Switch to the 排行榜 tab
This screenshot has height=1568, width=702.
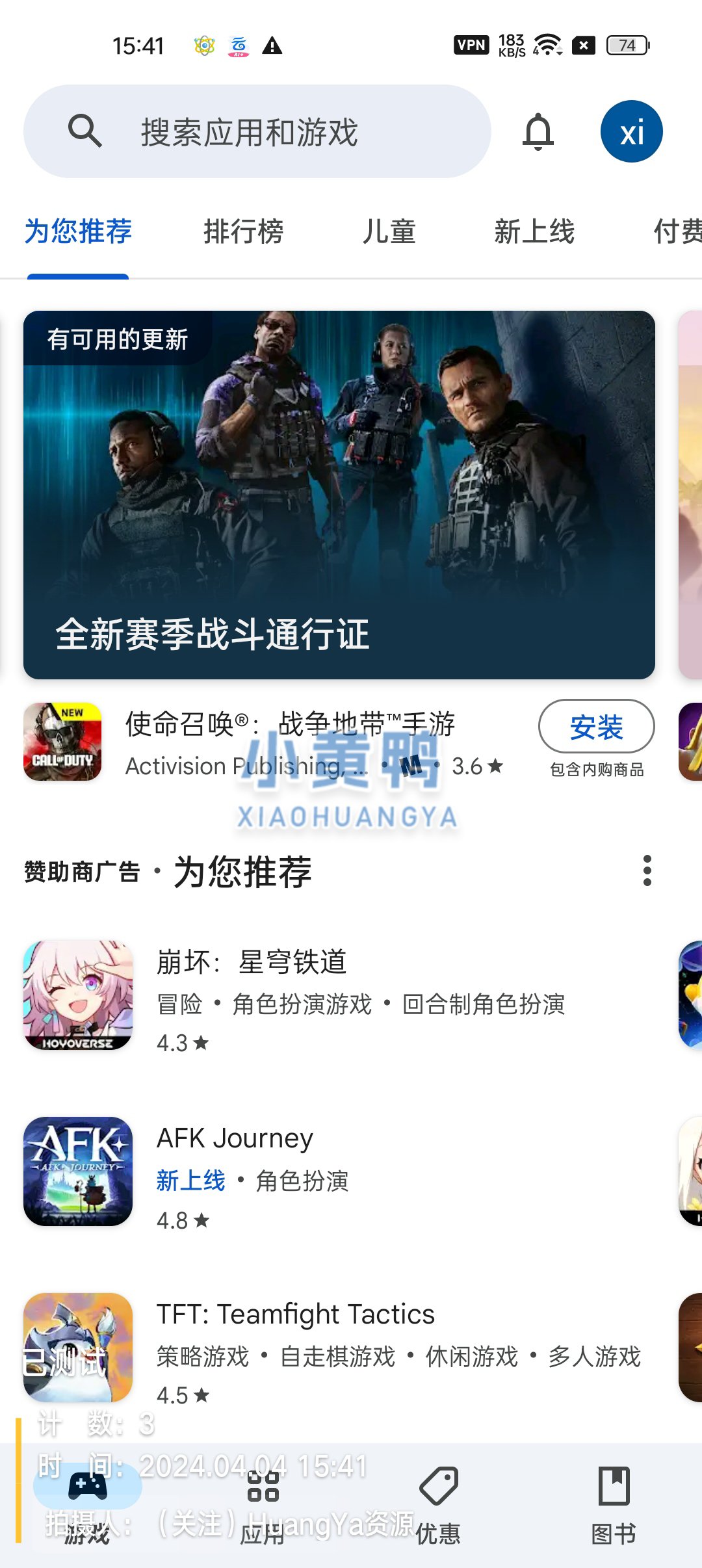click(243, 231)
